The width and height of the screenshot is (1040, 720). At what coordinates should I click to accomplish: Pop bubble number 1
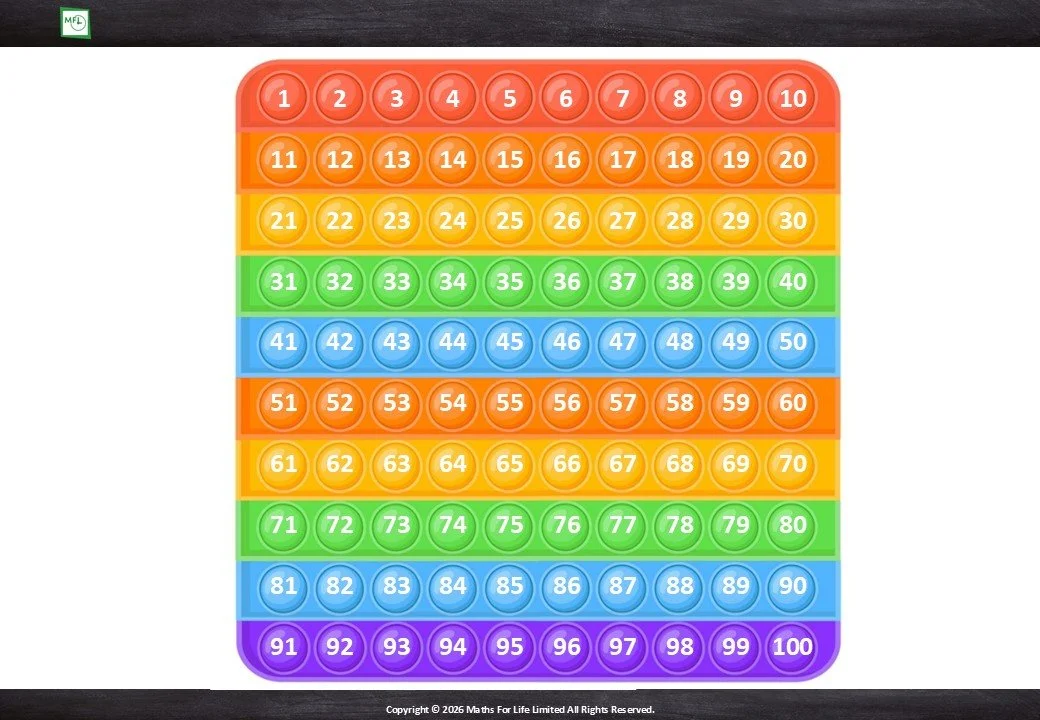(x=283, y=98)
